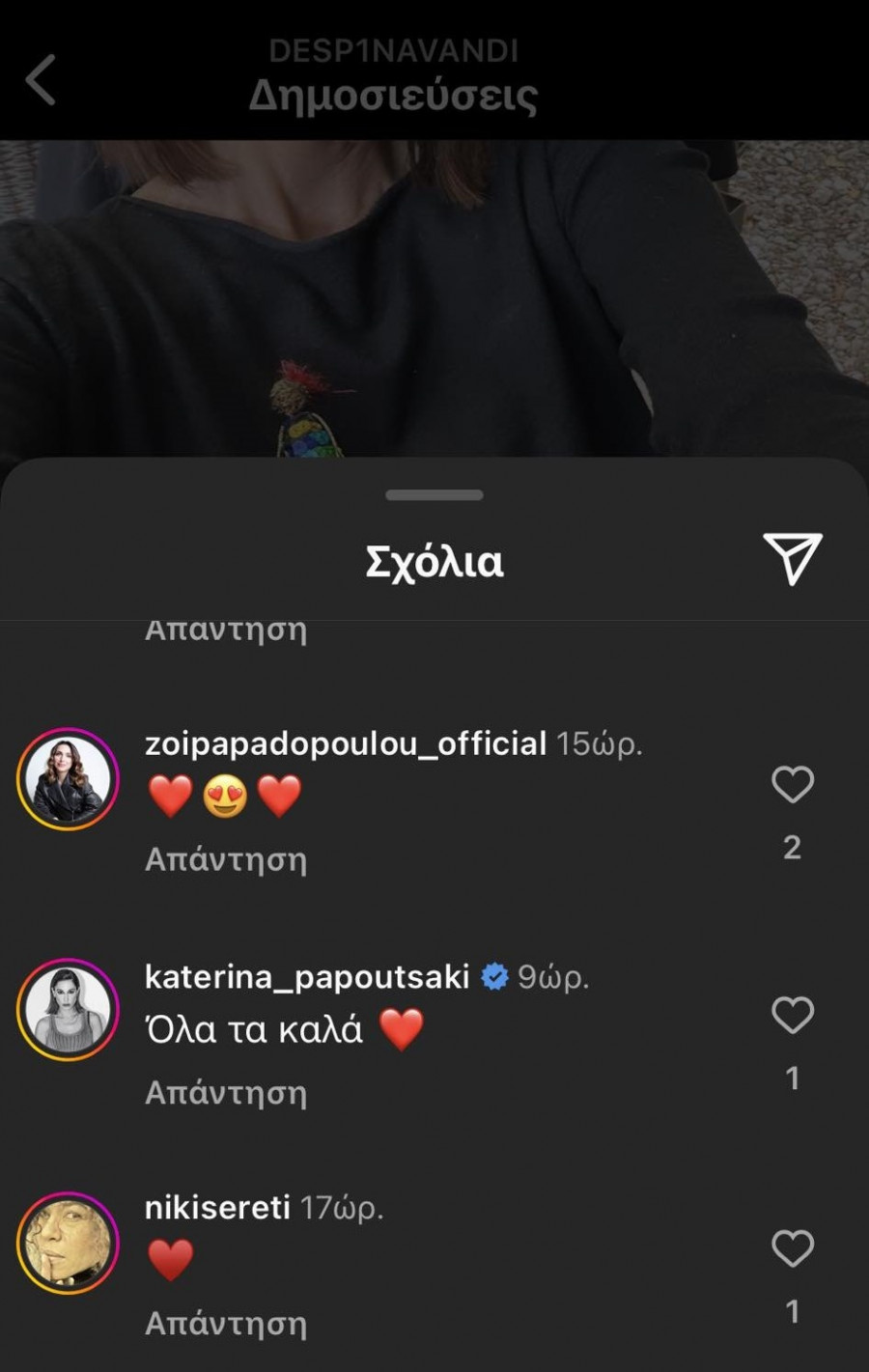869x1372 pixels.
Task: Open the username nikisereti
Action: tap(217, 1207)
